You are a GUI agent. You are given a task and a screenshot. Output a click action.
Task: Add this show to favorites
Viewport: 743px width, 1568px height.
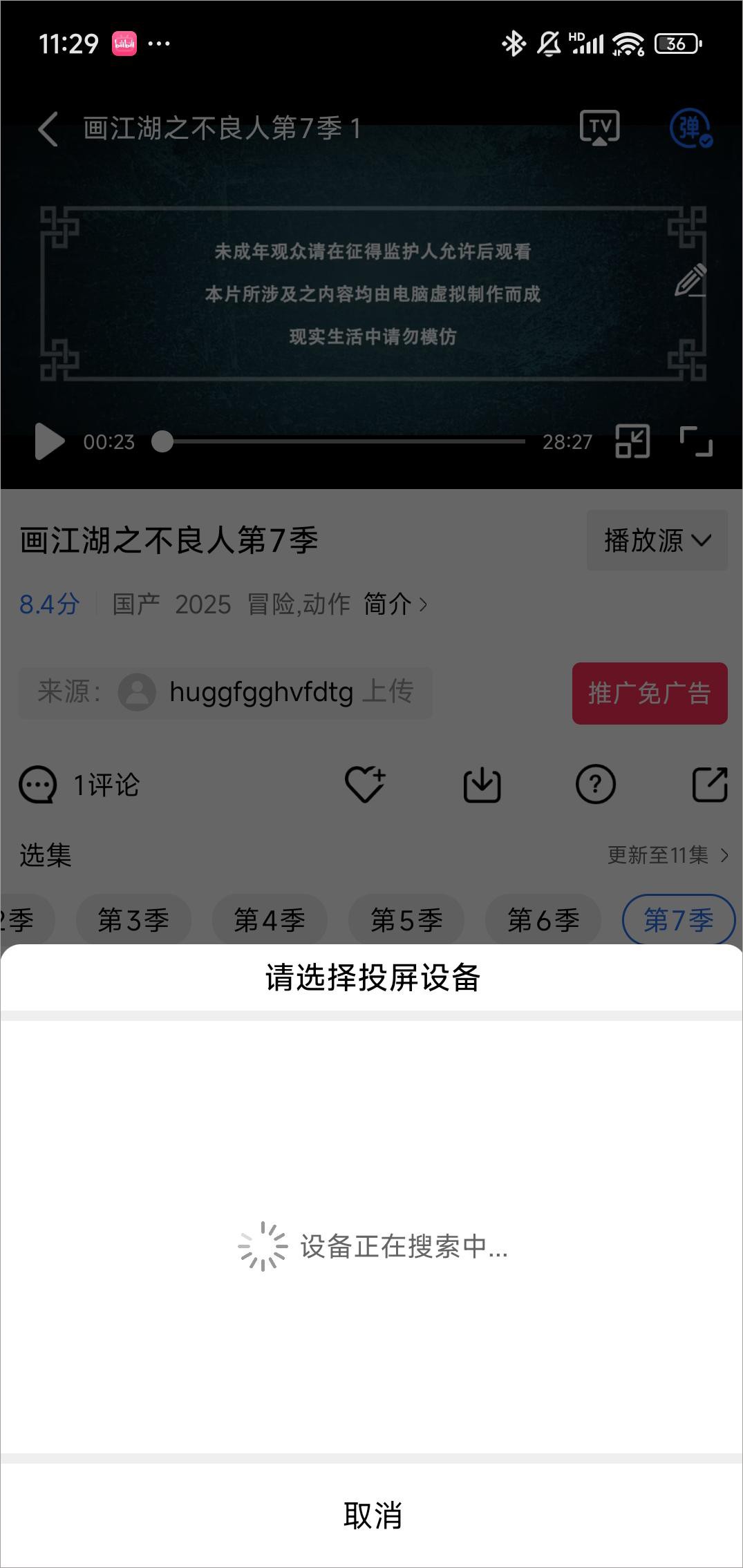pyautogui.click(x=365, y=785)
